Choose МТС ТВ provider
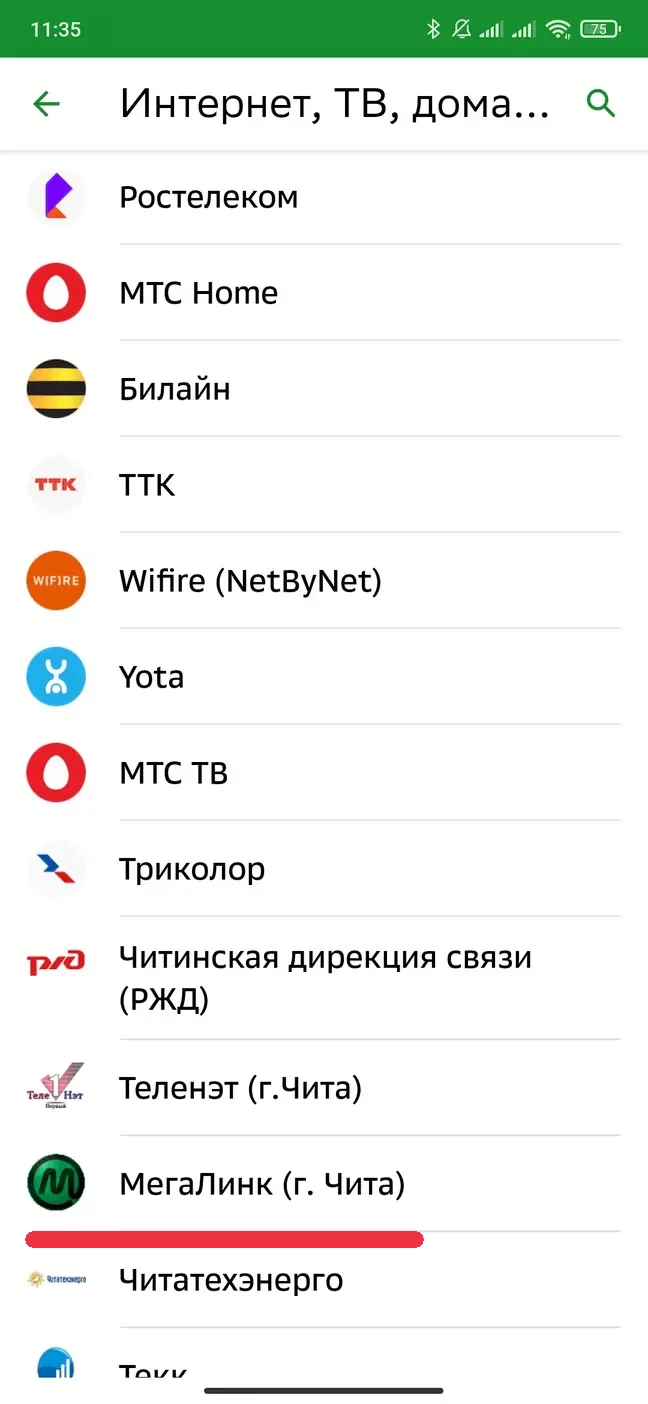Image resolution: width=648 pixels, height=1404 pixels. [324, 773]
